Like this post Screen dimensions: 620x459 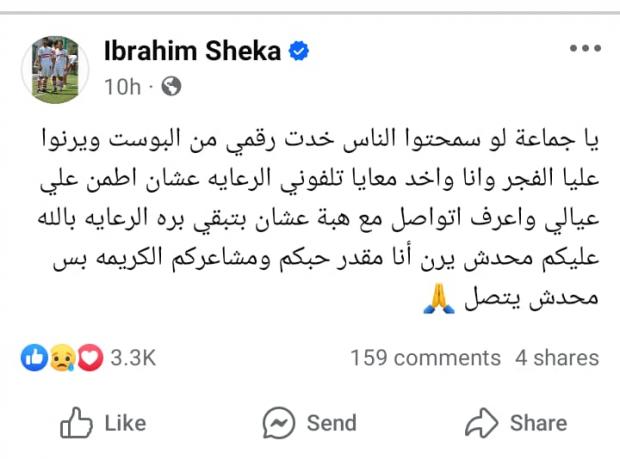104,423
